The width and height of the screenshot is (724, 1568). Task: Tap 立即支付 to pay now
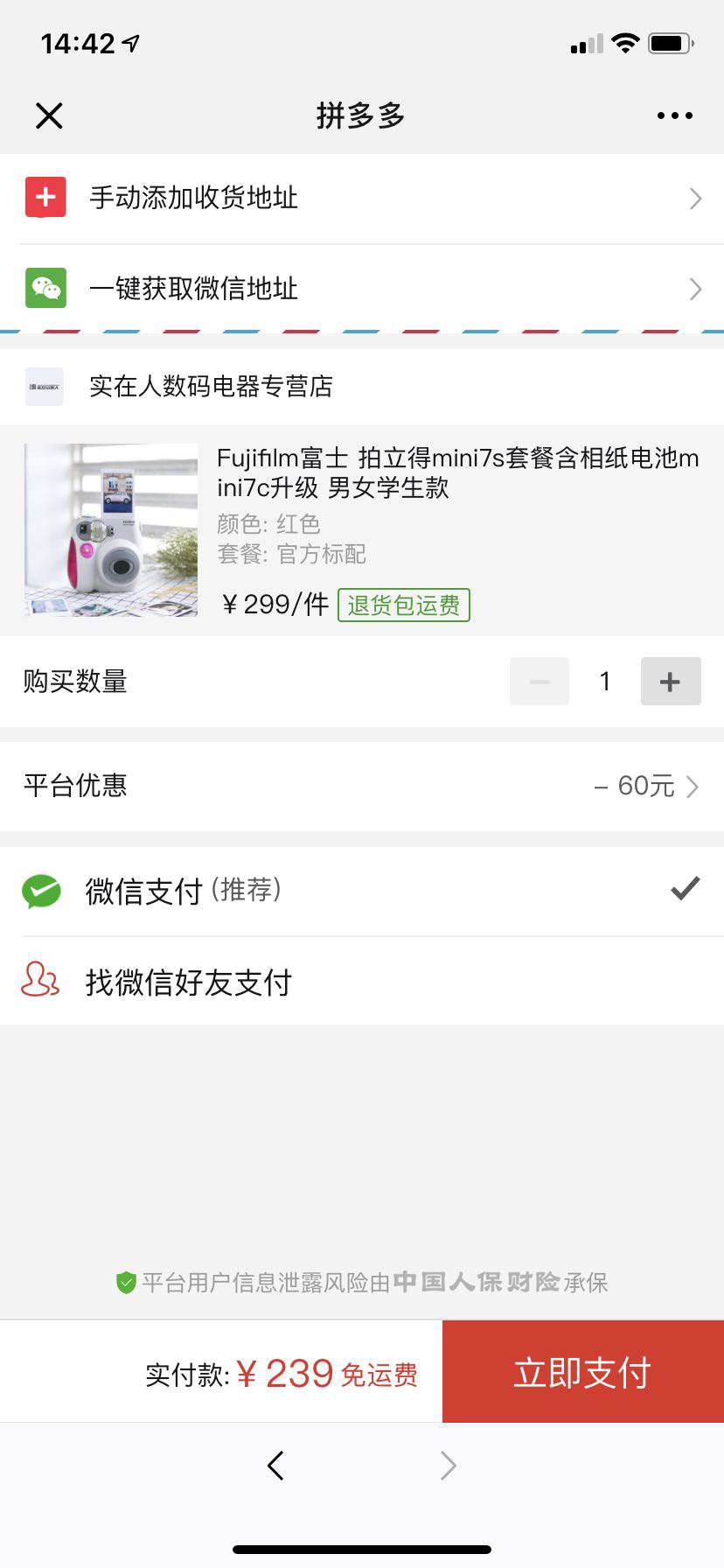pos(581,1371)
